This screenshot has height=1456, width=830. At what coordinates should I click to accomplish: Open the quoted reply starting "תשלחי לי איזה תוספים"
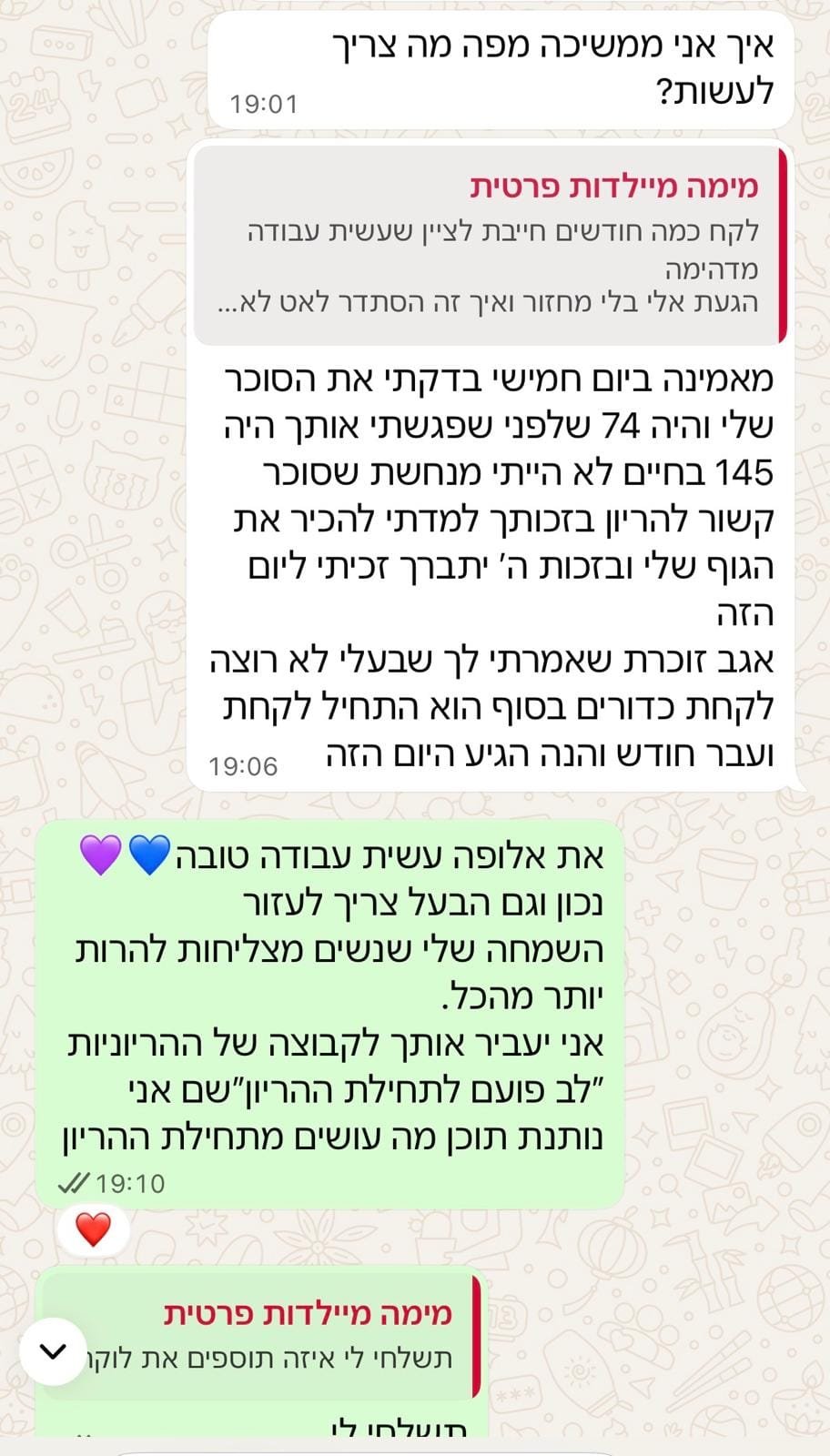(x=273, y=1336)
